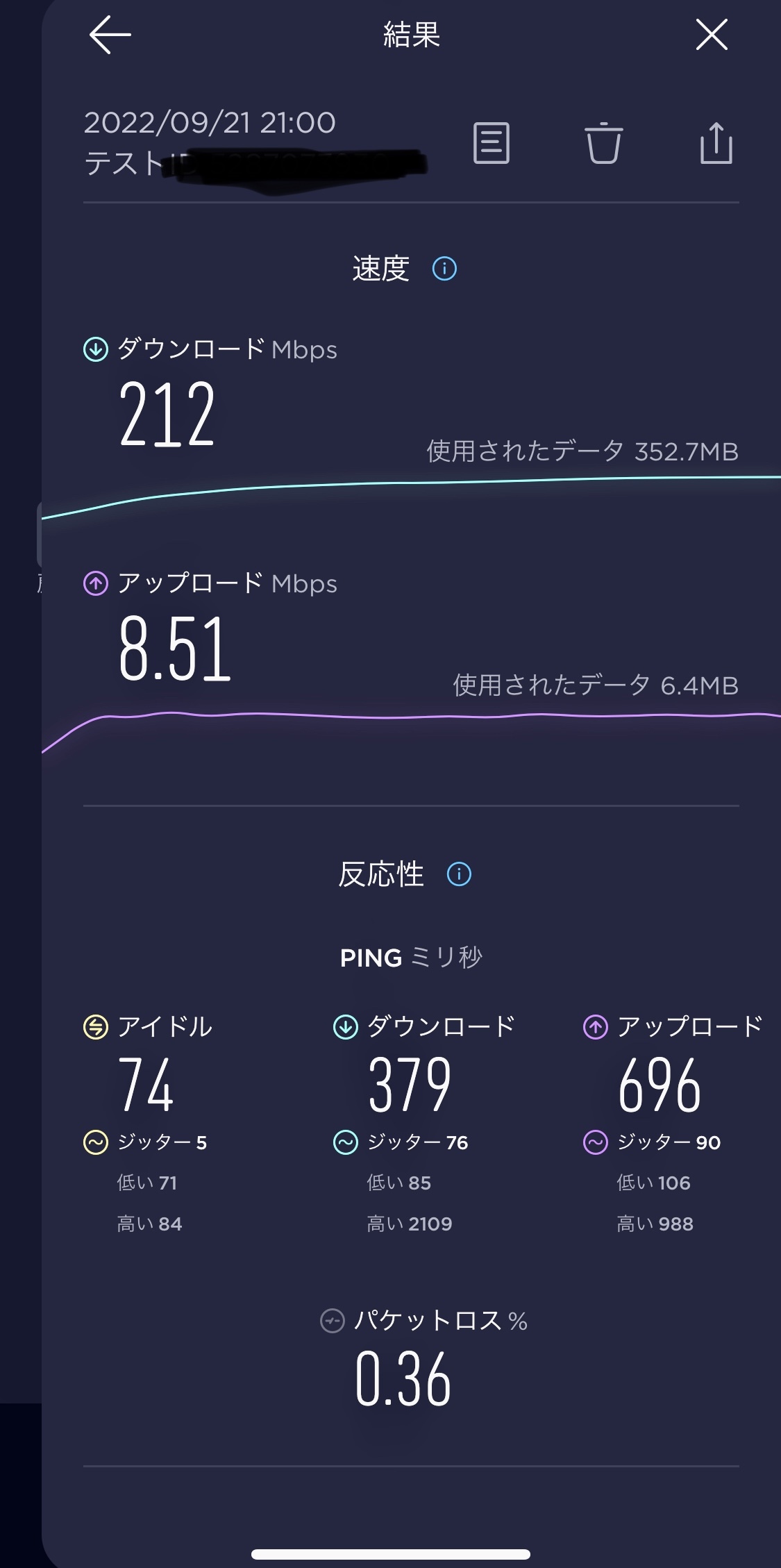Open the info icon next to 速度
This screenshot has width=781, height=1568.
click(x=444, y=269)
